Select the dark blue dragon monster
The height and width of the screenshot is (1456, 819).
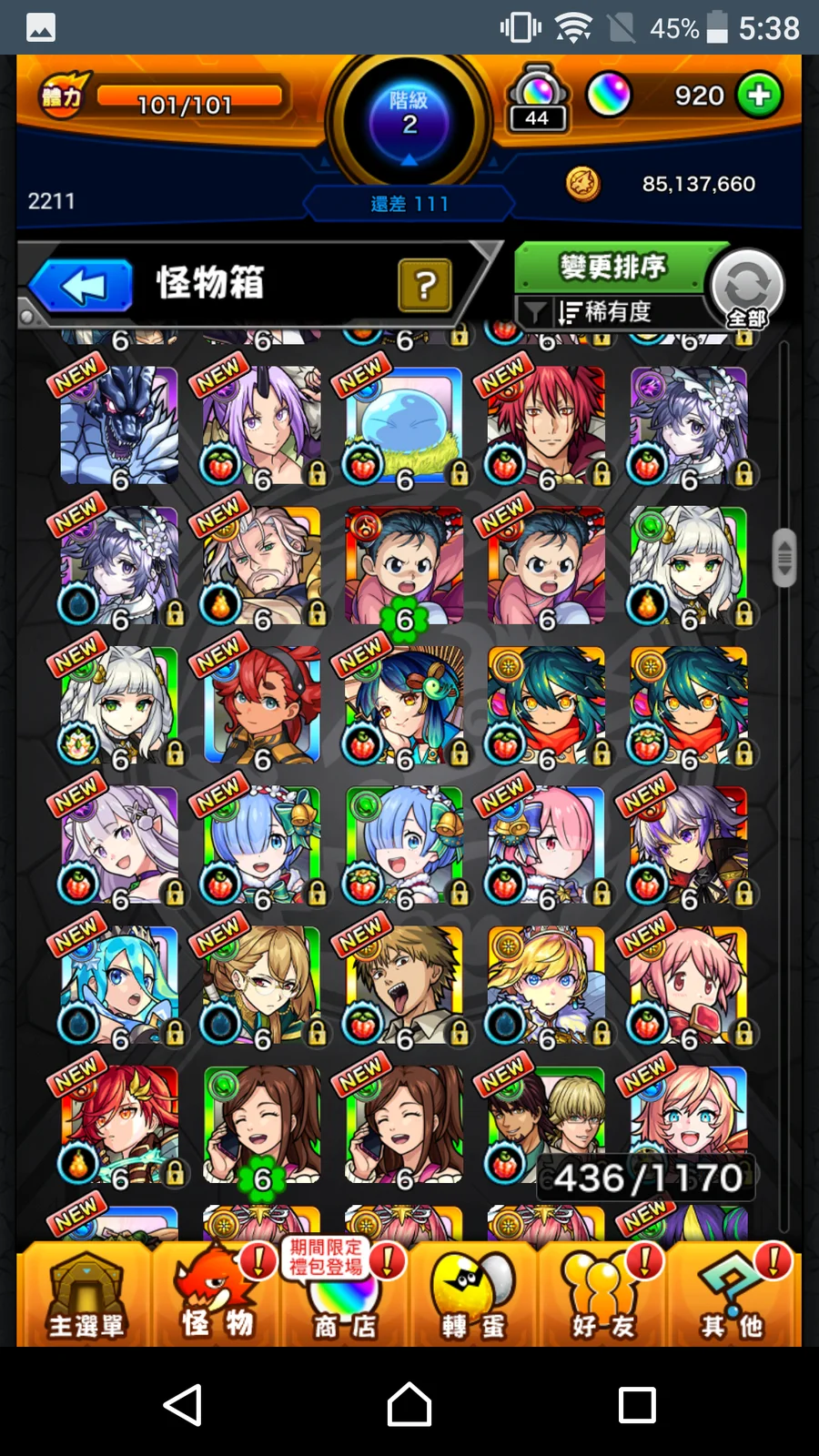(x=119, y=425)
